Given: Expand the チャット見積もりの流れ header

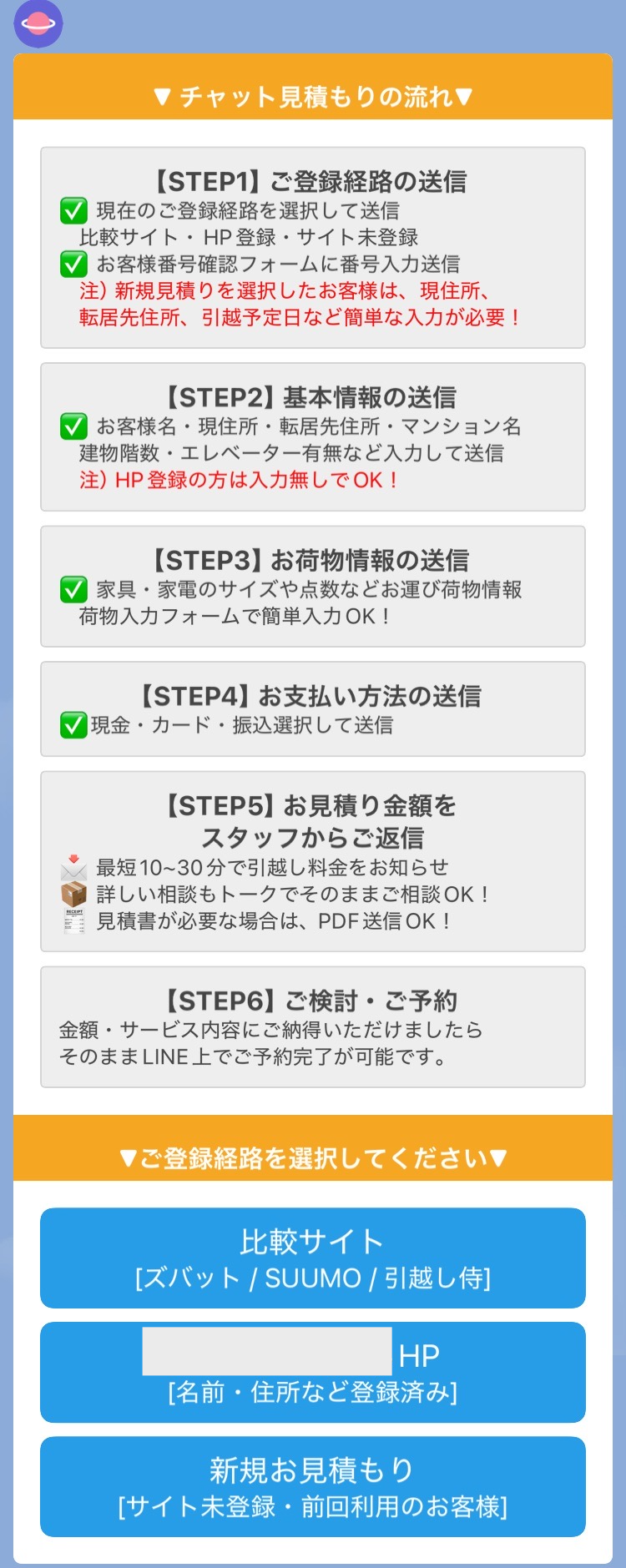Looking at the screenshot, I should click(x=313, y=95).
